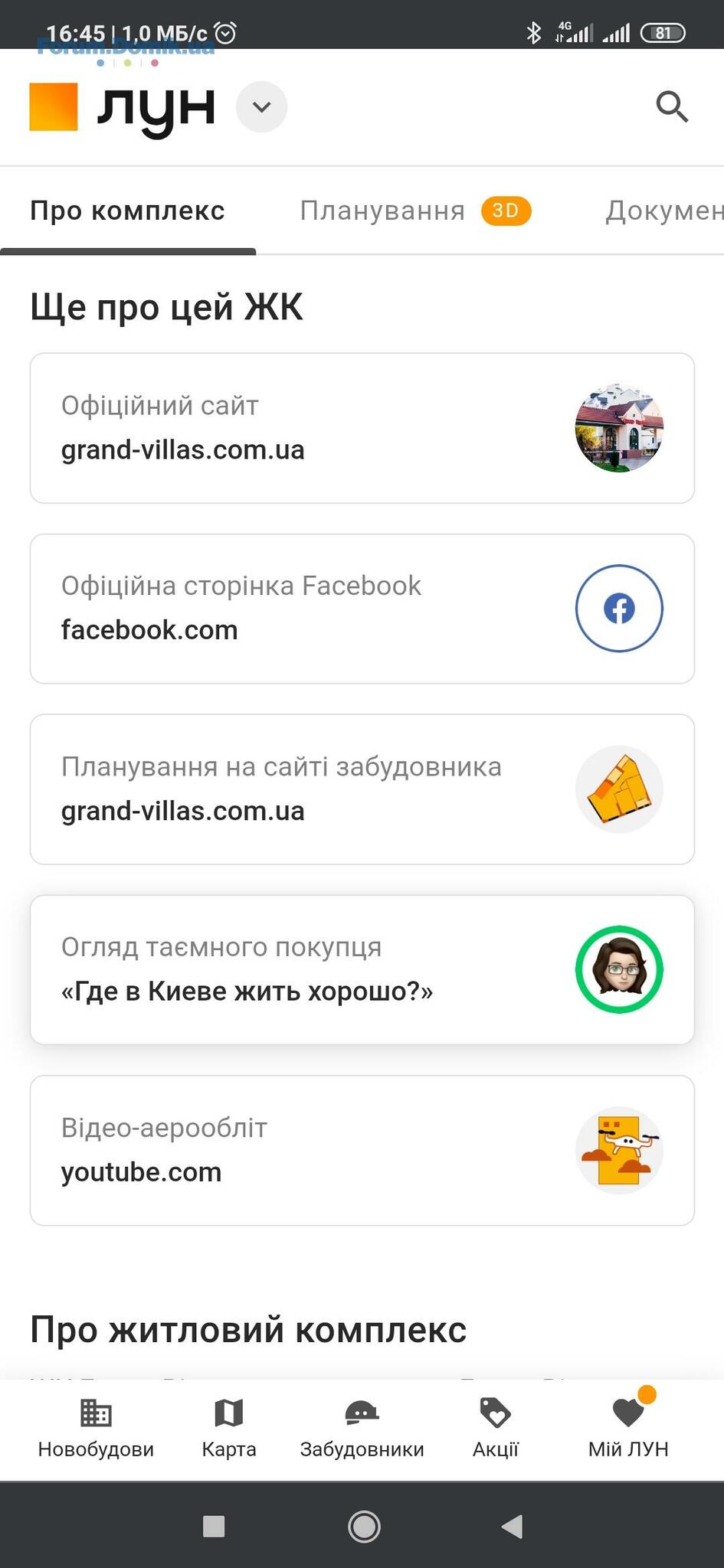Open the Відео-аерообліт youtube card
The height and width of the screenshot is (1568, 724).
tap(362, 1150)
